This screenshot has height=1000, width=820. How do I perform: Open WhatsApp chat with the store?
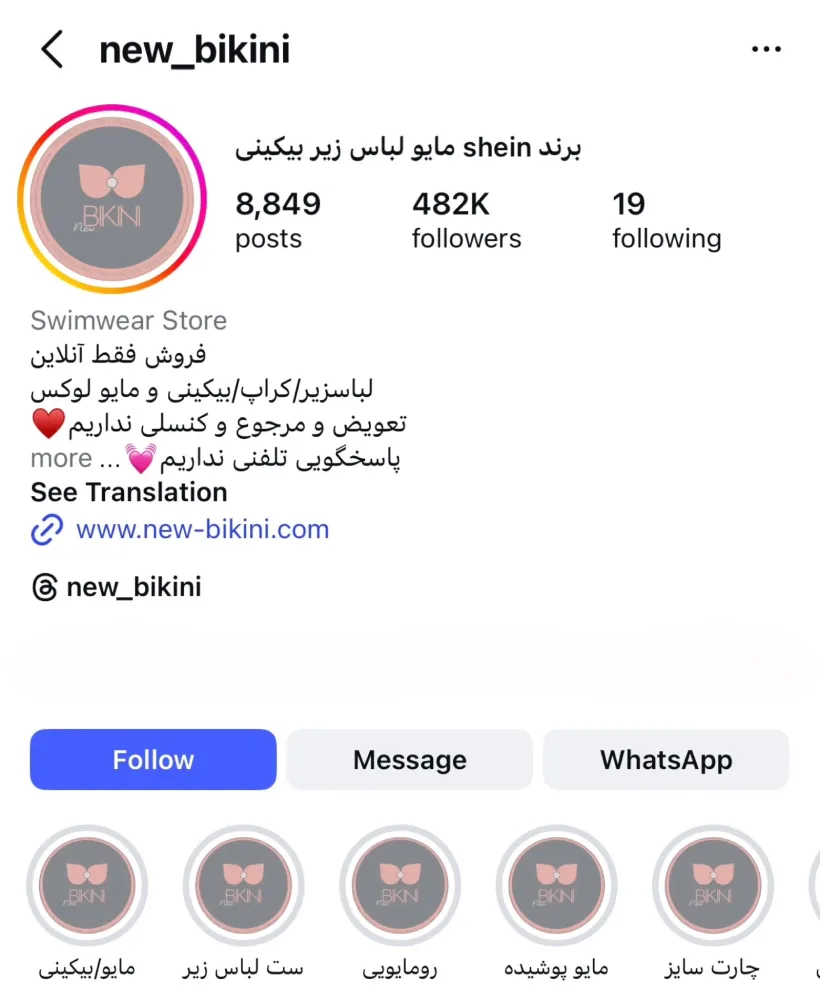666,759
